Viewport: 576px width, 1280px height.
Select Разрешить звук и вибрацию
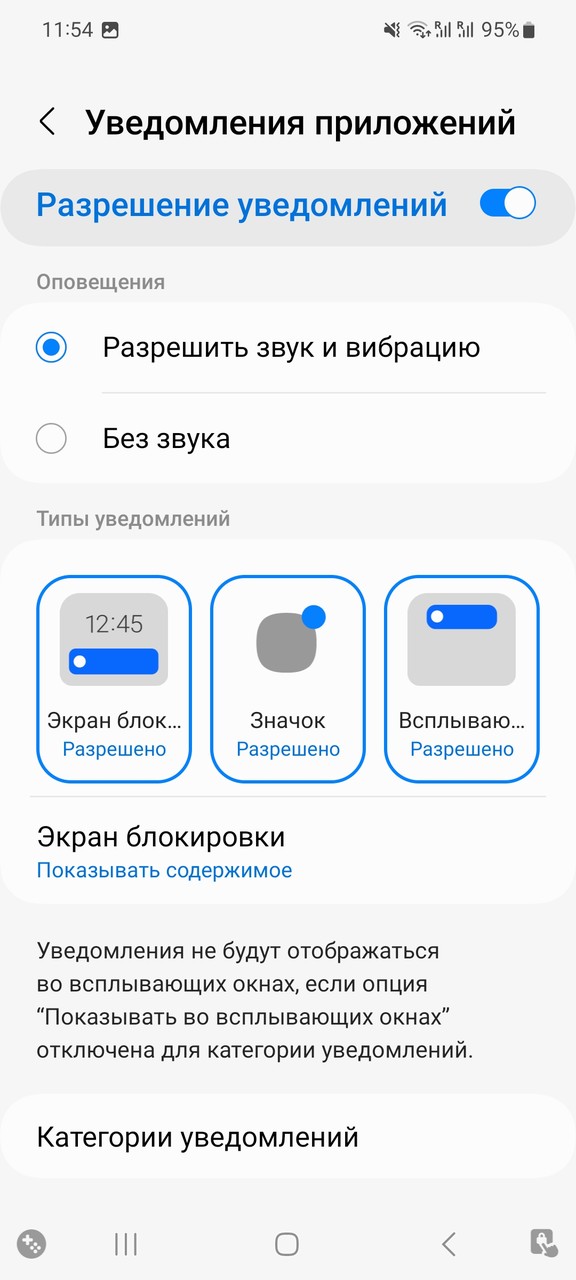pos(288,348)
